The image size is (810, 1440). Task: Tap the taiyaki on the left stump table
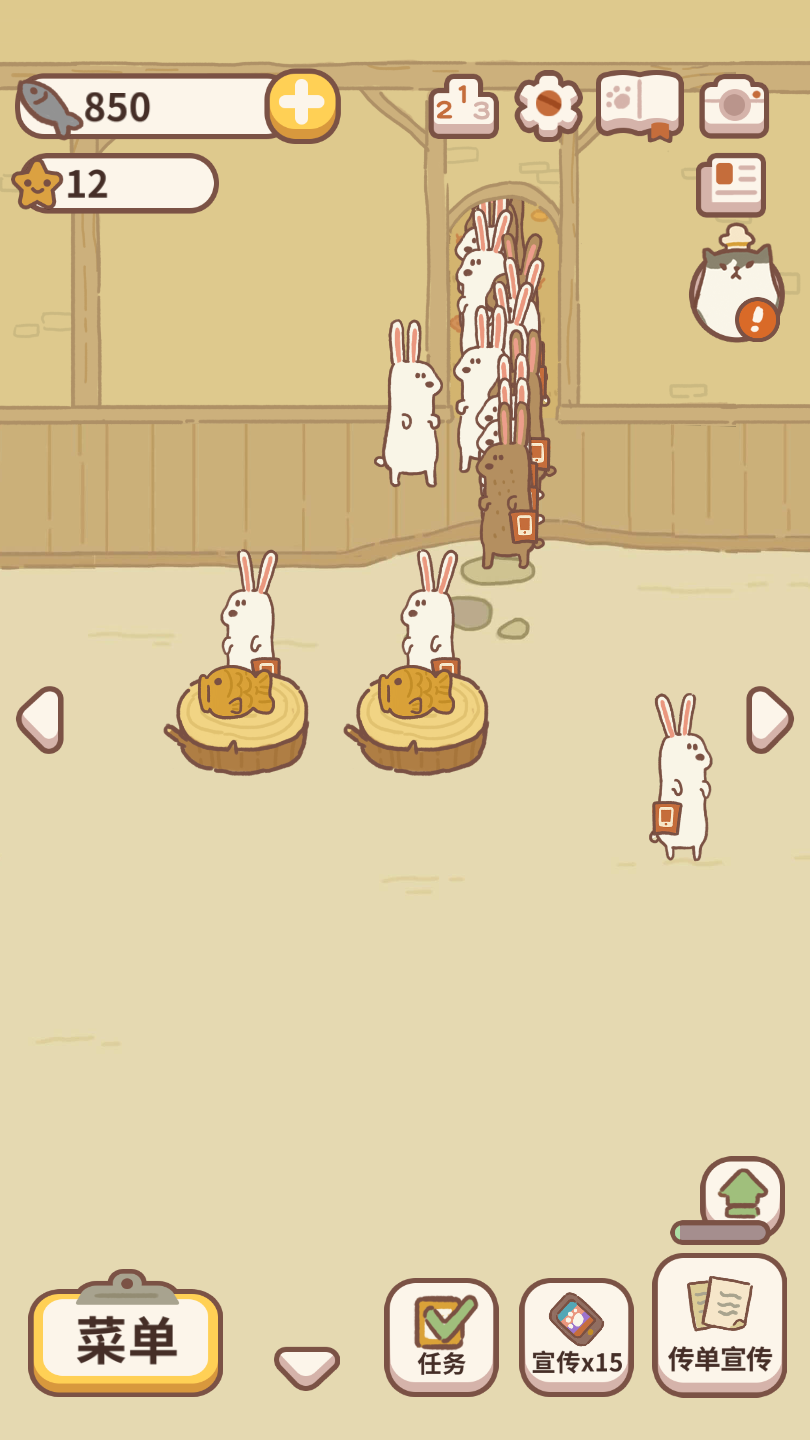point(235,691)
